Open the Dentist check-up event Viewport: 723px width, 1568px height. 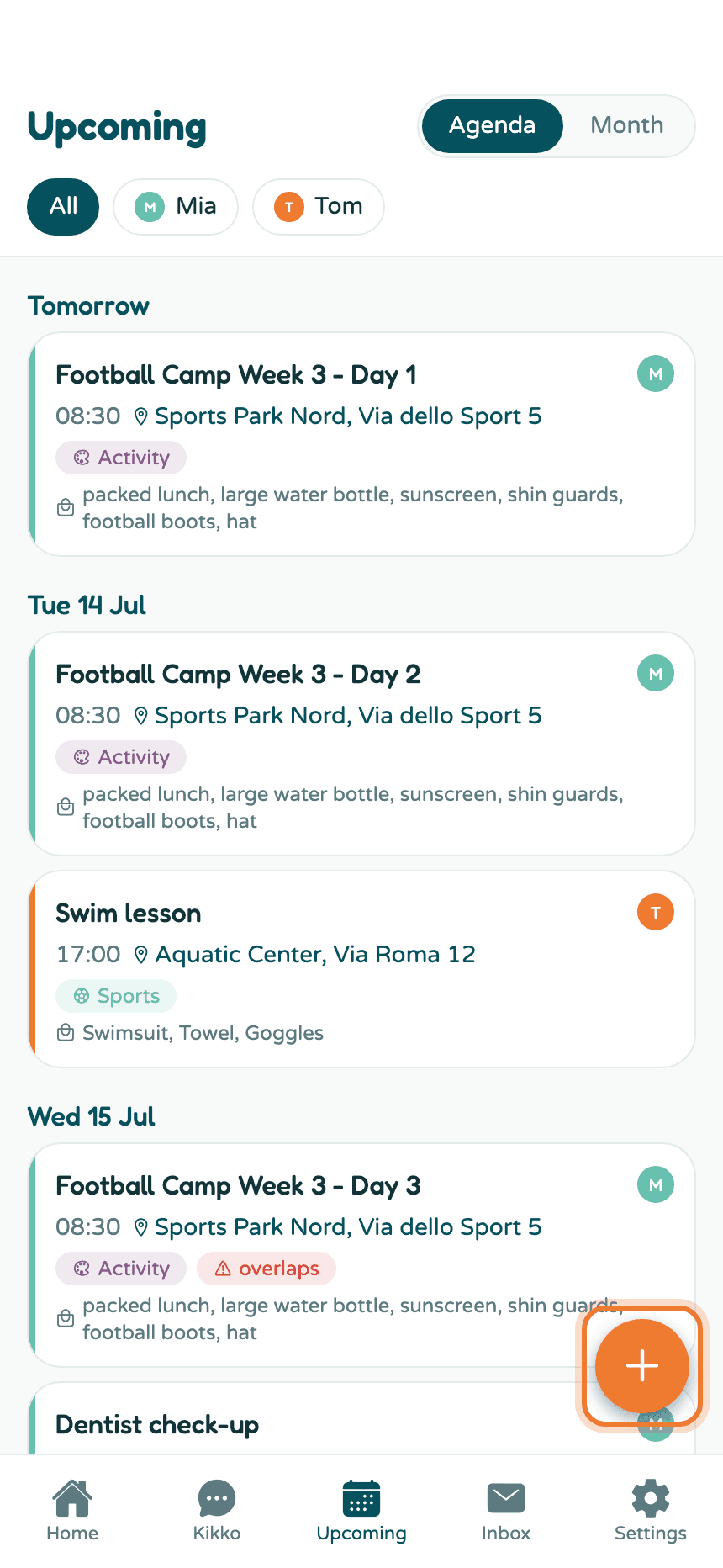pyautogui.click(x=319, y=1420)
